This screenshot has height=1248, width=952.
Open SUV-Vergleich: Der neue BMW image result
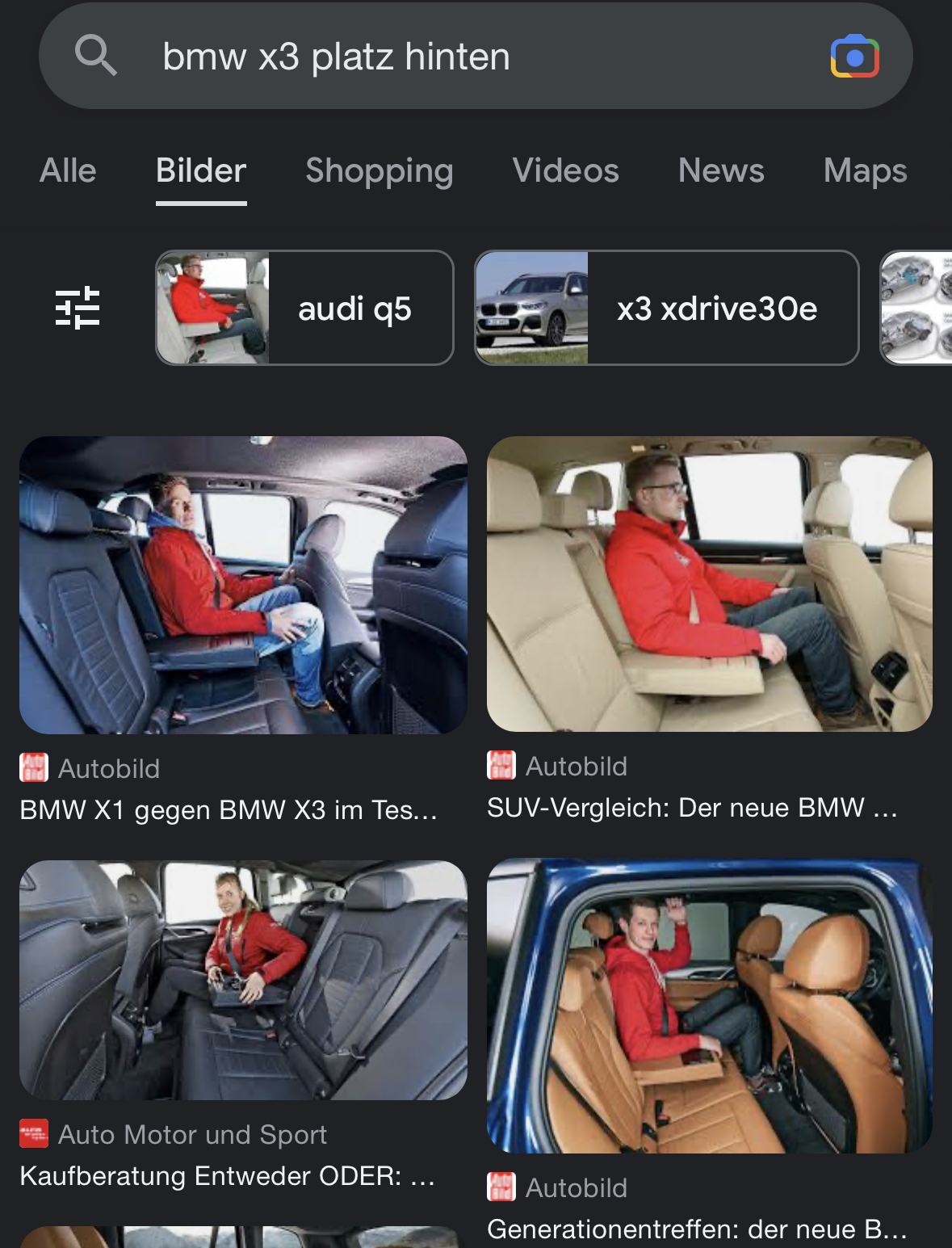click(709, 584)
